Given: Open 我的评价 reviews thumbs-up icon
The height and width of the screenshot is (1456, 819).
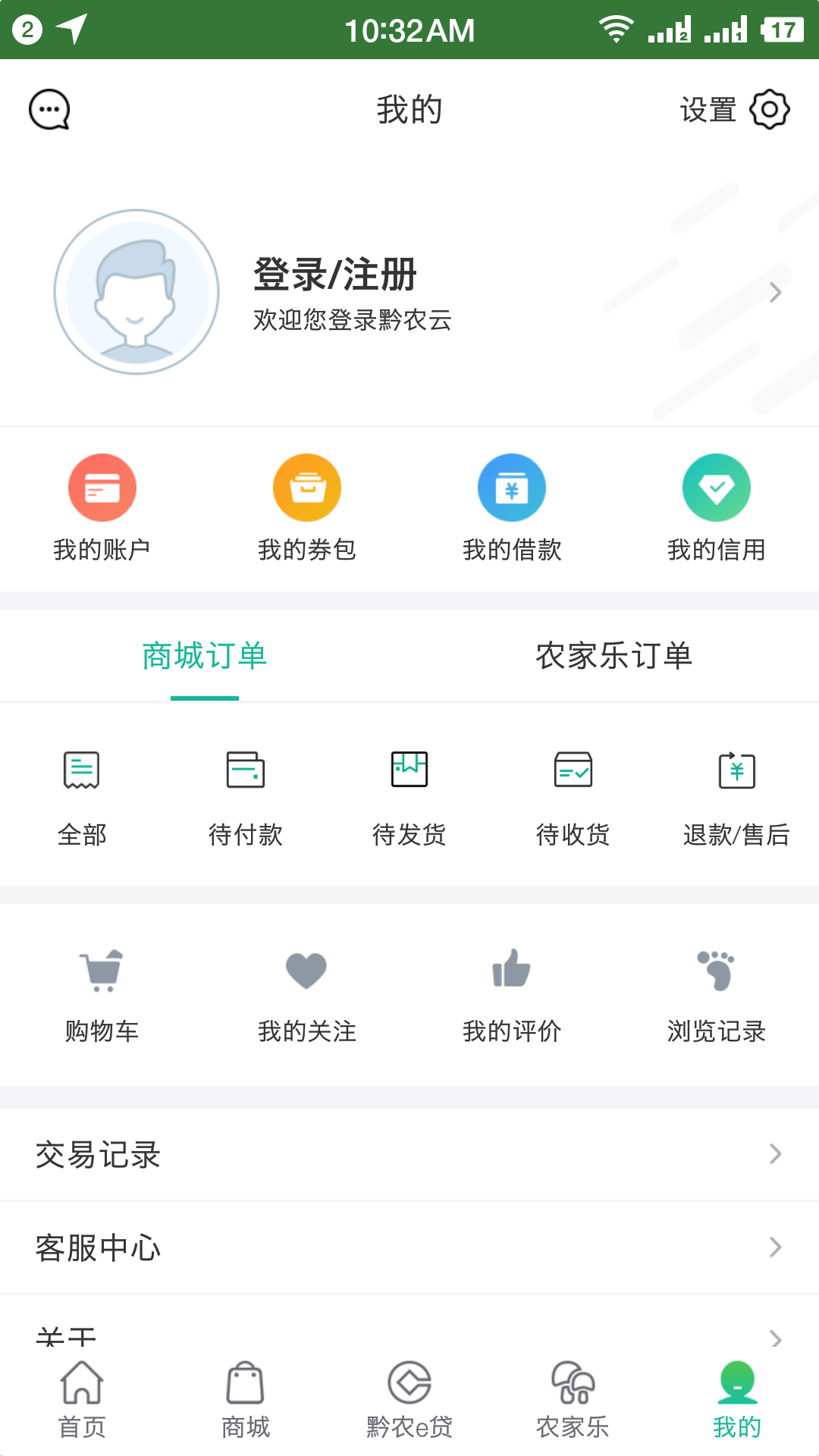Looking at the screenshot, I should point(512,993).
